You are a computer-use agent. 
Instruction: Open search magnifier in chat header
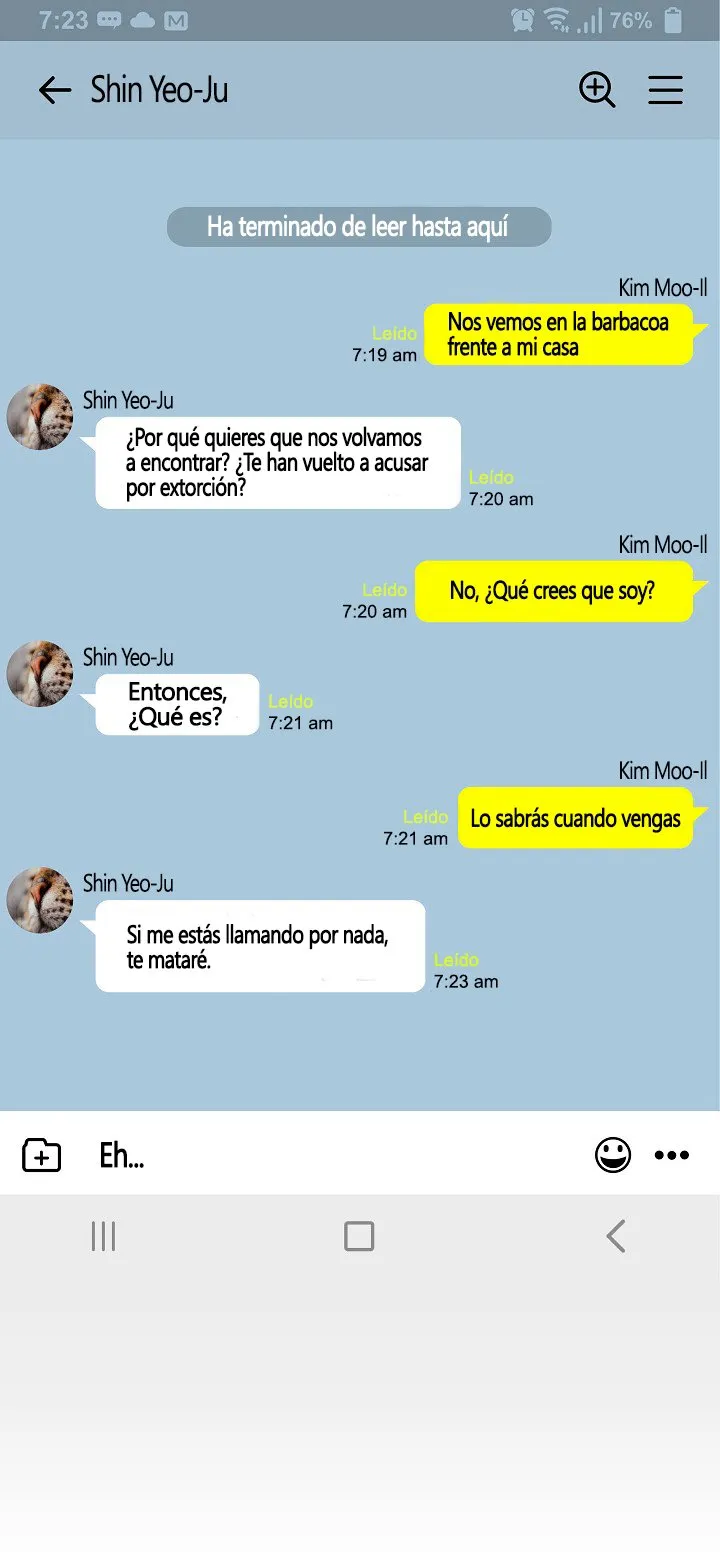point(597,90)
